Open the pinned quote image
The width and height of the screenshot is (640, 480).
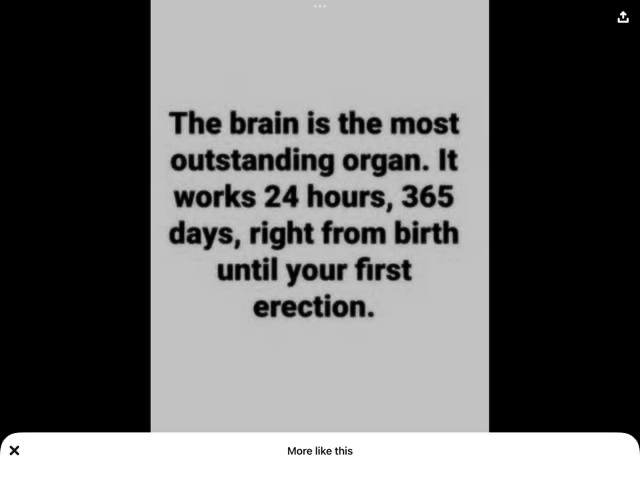[320, 215]
